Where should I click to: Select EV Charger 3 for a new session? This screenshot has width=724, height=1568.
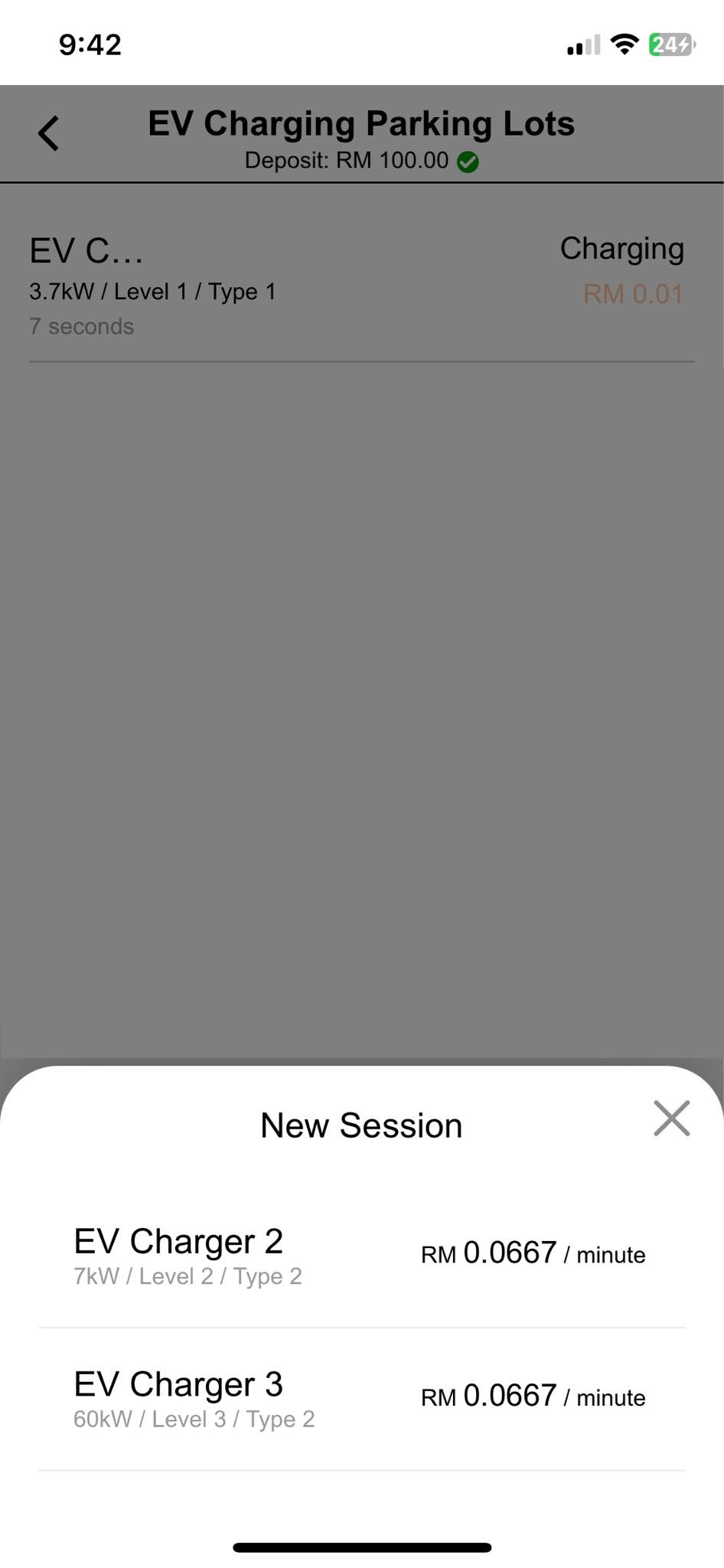tap(361, 1398)
